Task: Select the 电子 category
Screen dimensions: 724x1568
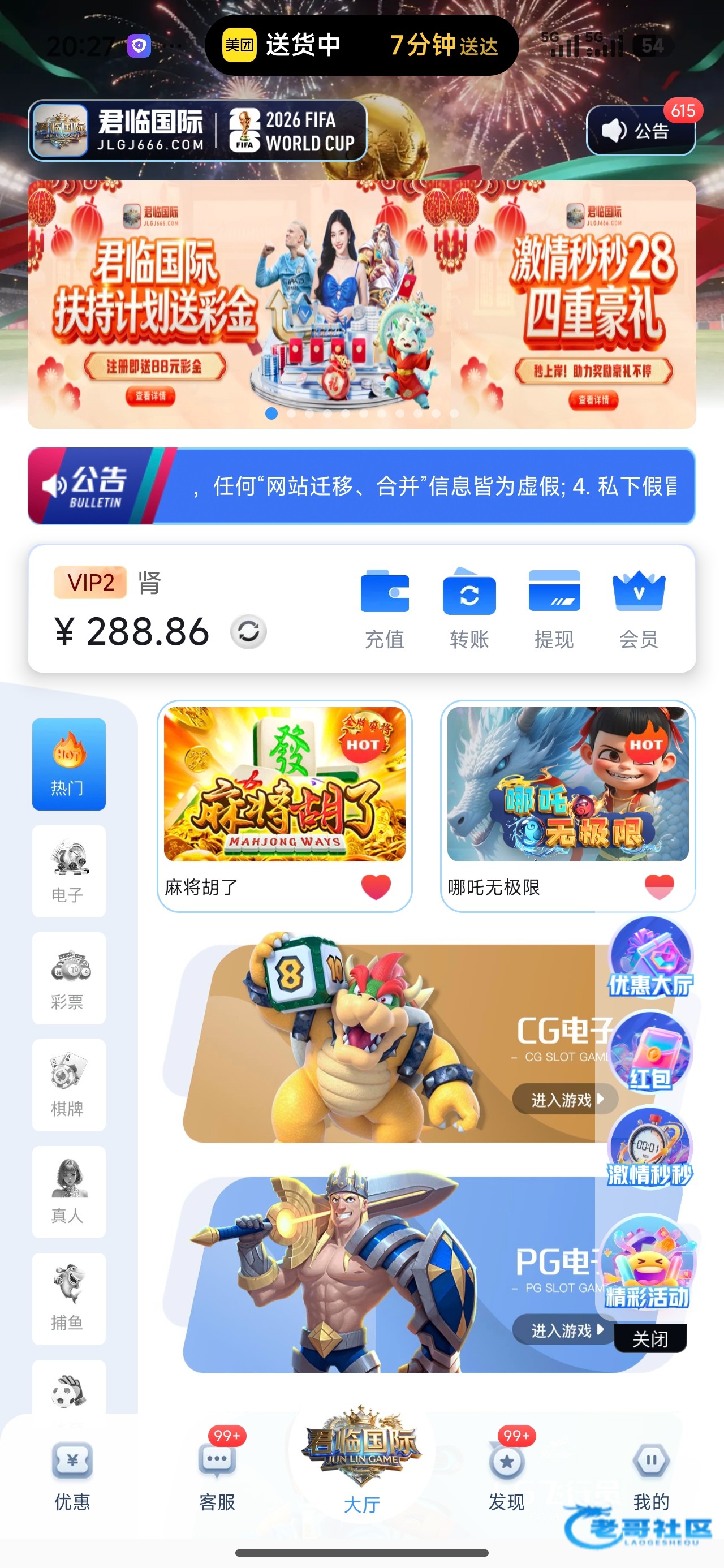Action: pos(68,871)
